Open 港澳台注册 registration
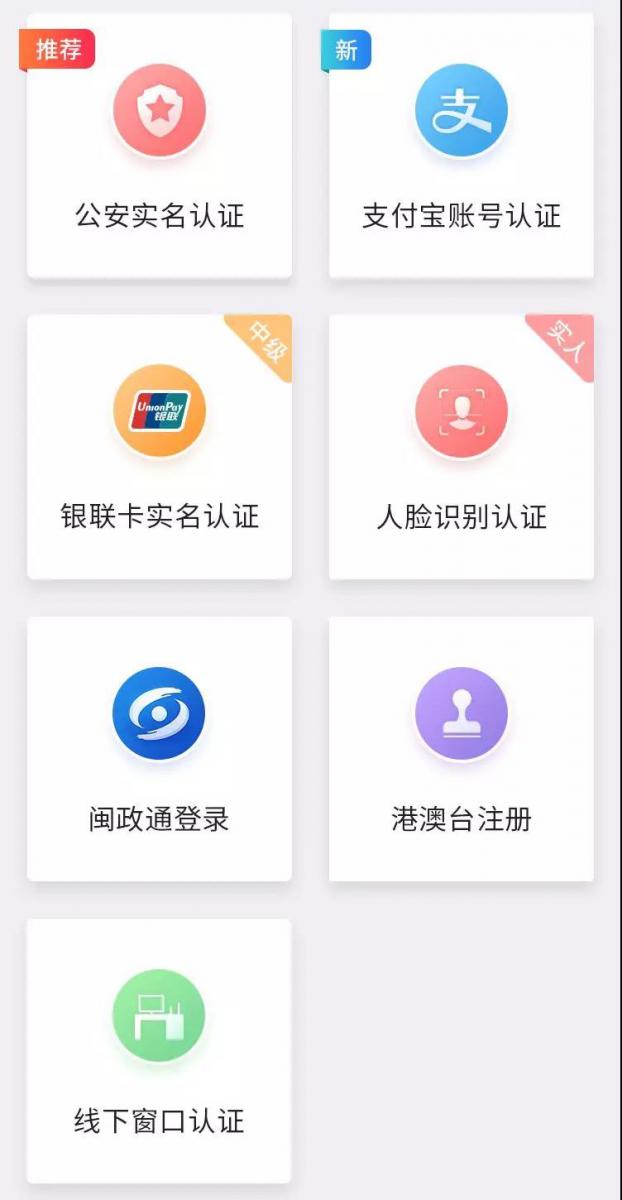This screenshot has width=622, height=1200. point(461,749)
